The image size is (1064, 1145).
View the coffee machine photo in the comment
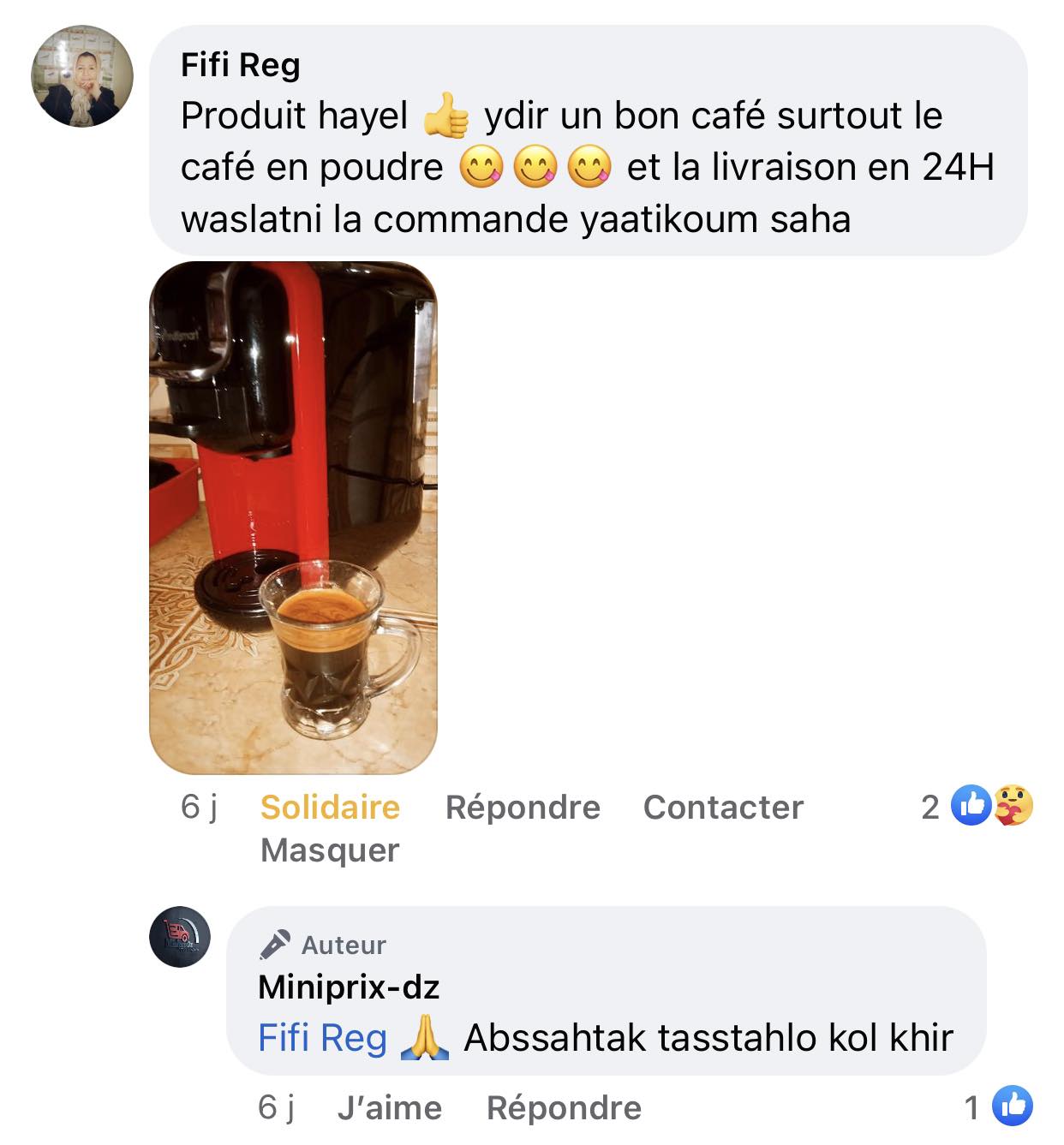tap(293, 517)
